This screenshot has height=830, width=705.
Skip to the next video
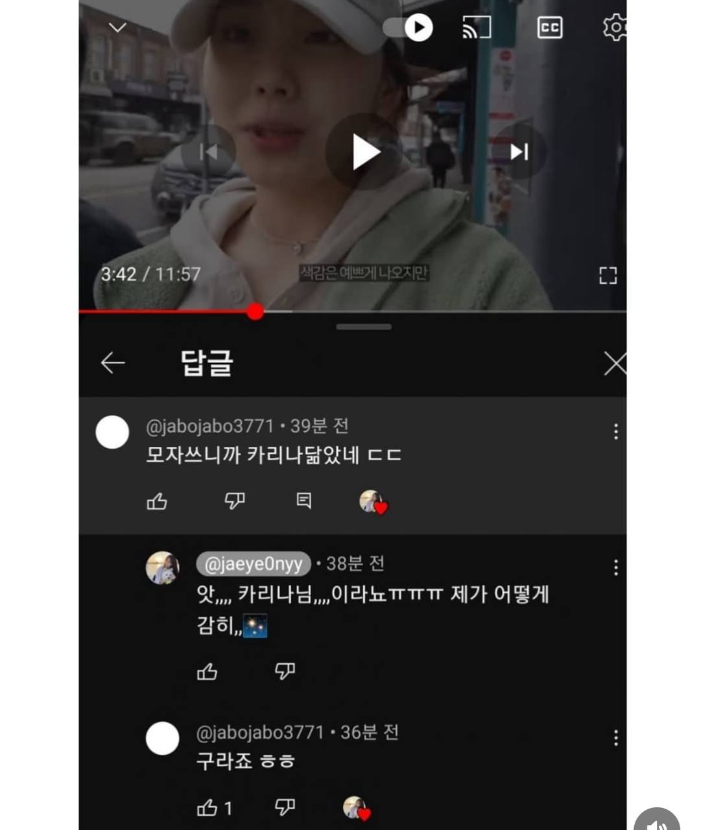point(519,152)
